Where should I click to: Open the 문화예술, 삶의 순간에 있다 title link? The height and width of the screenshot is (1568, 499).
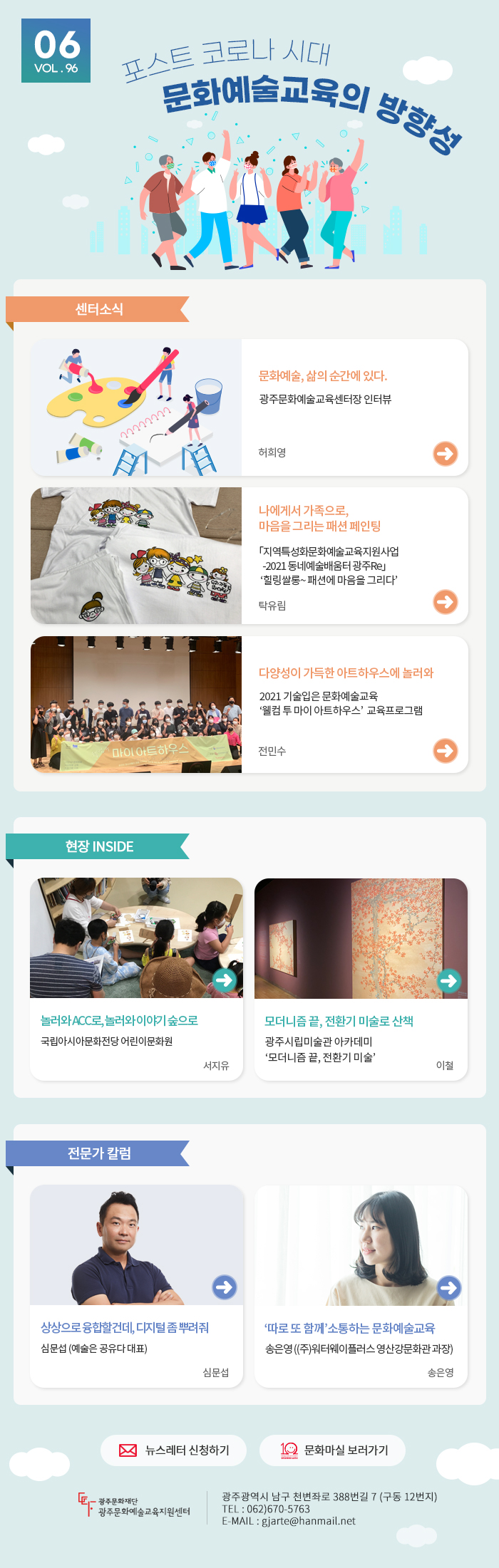coord(323,375)
